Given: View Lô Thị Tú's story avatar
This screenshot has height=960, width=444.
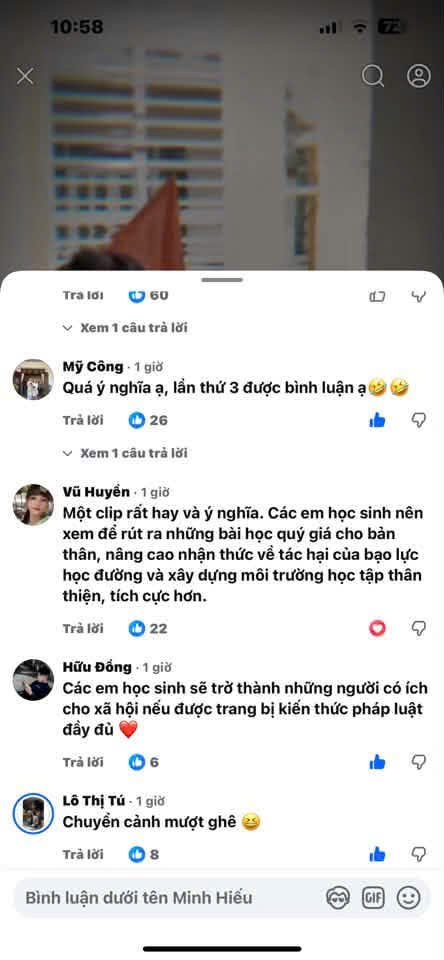Looking at the screenshot, I should pyautogui.click(x=33, y=814).
